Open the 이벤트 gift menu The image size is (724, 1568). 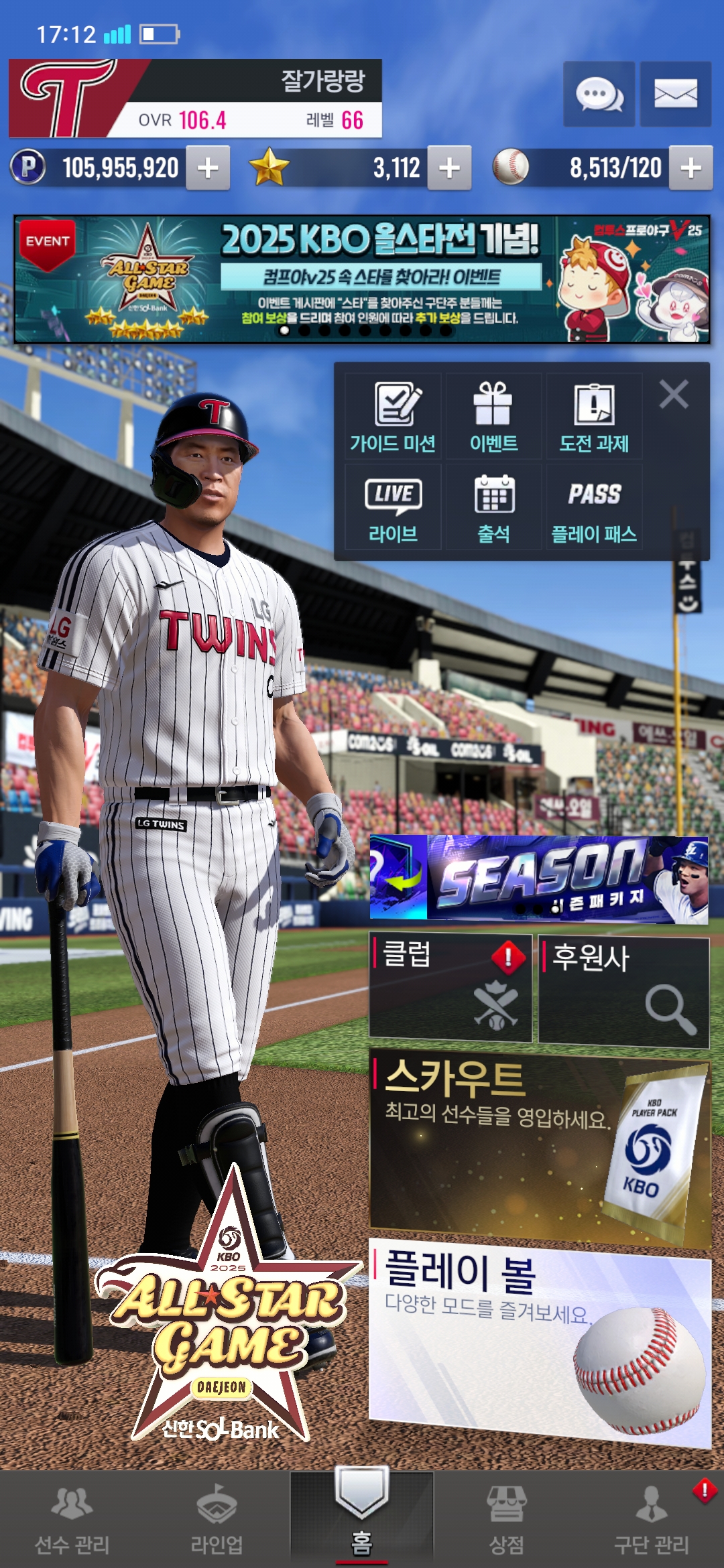coord(493,416)
